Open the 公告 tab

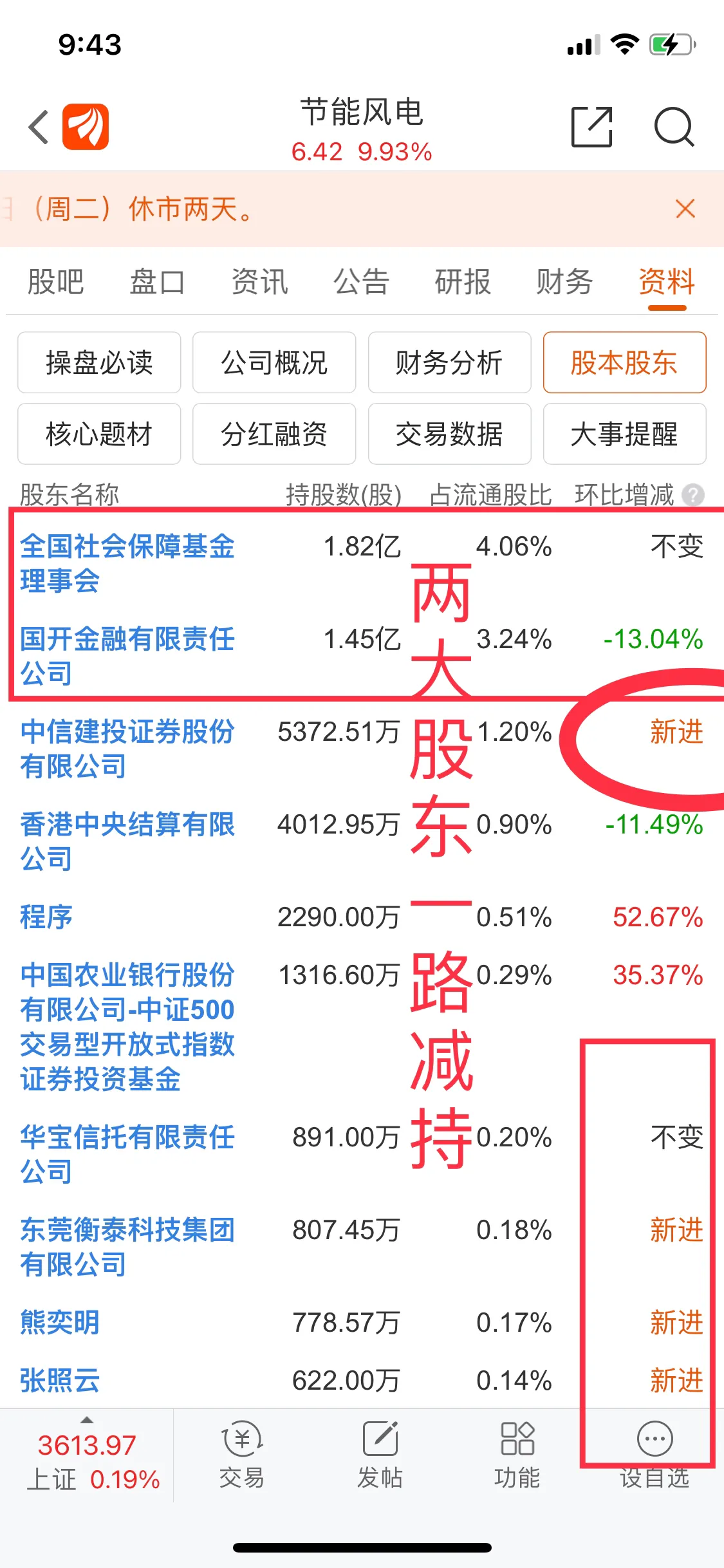(x=361, y=282)
